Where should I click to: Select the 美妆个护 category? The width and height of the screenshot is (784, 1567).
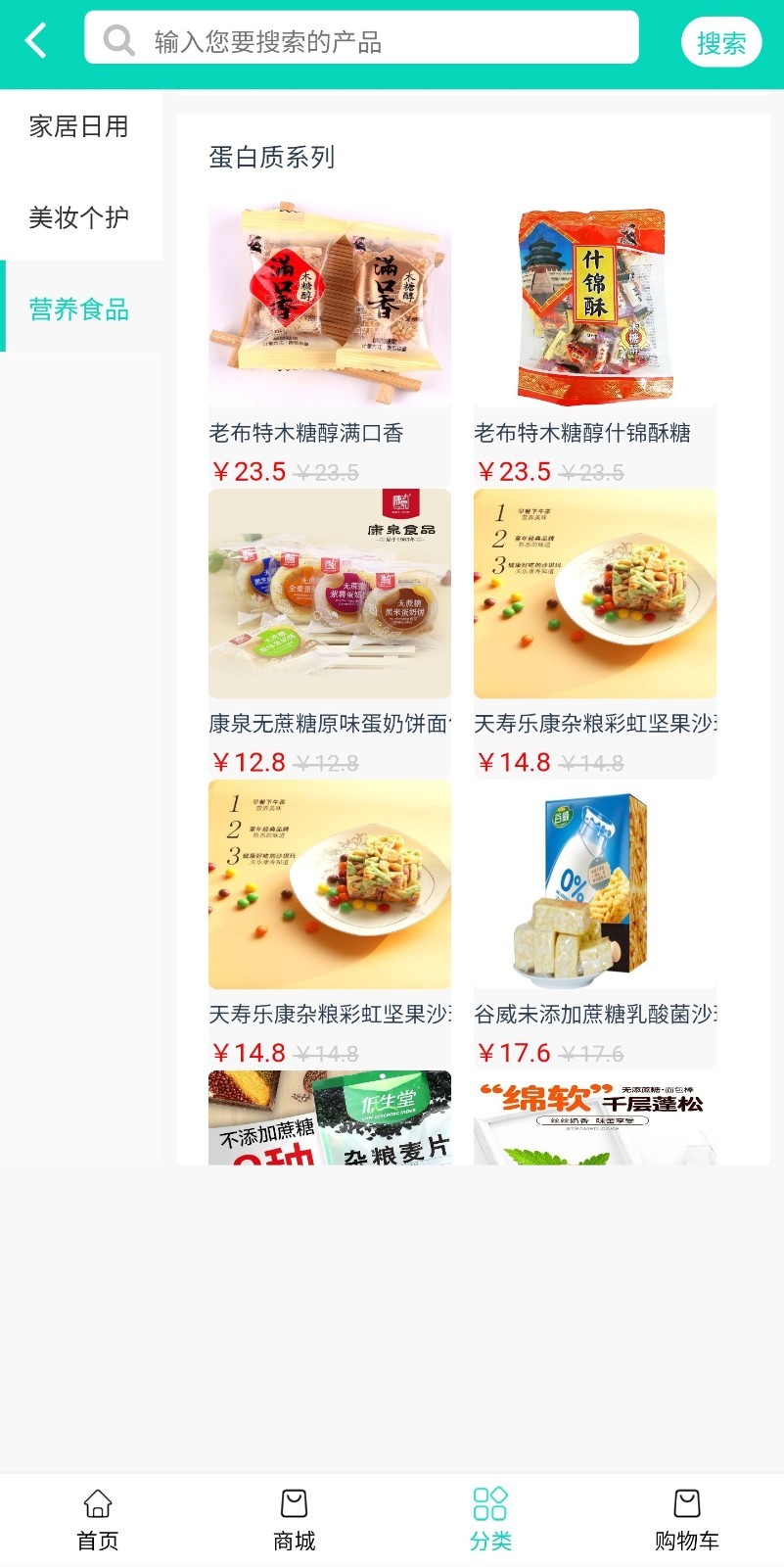pos(79,217)
